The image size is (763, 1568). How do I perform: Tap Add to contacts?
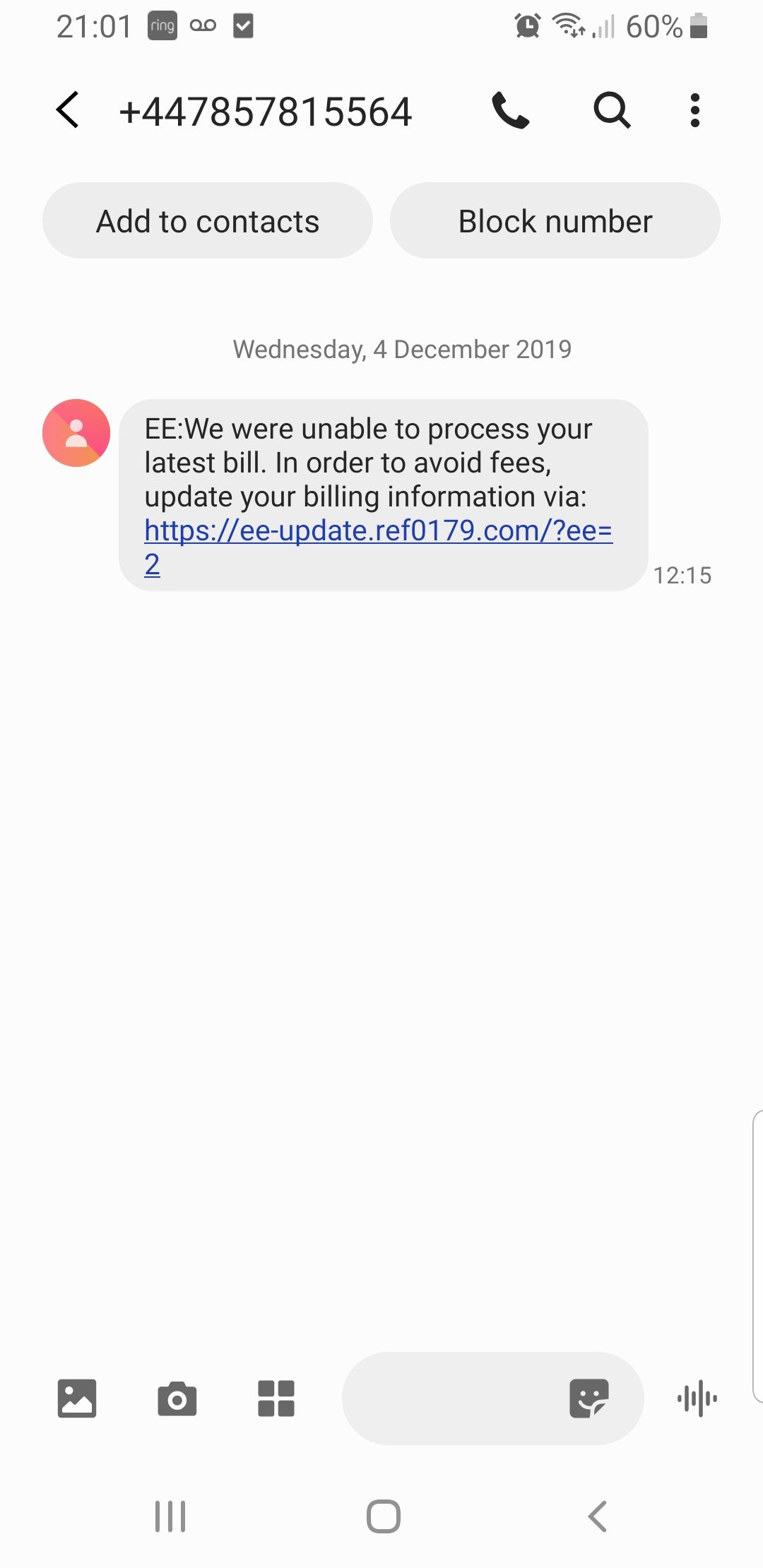(x=208, y=221)
